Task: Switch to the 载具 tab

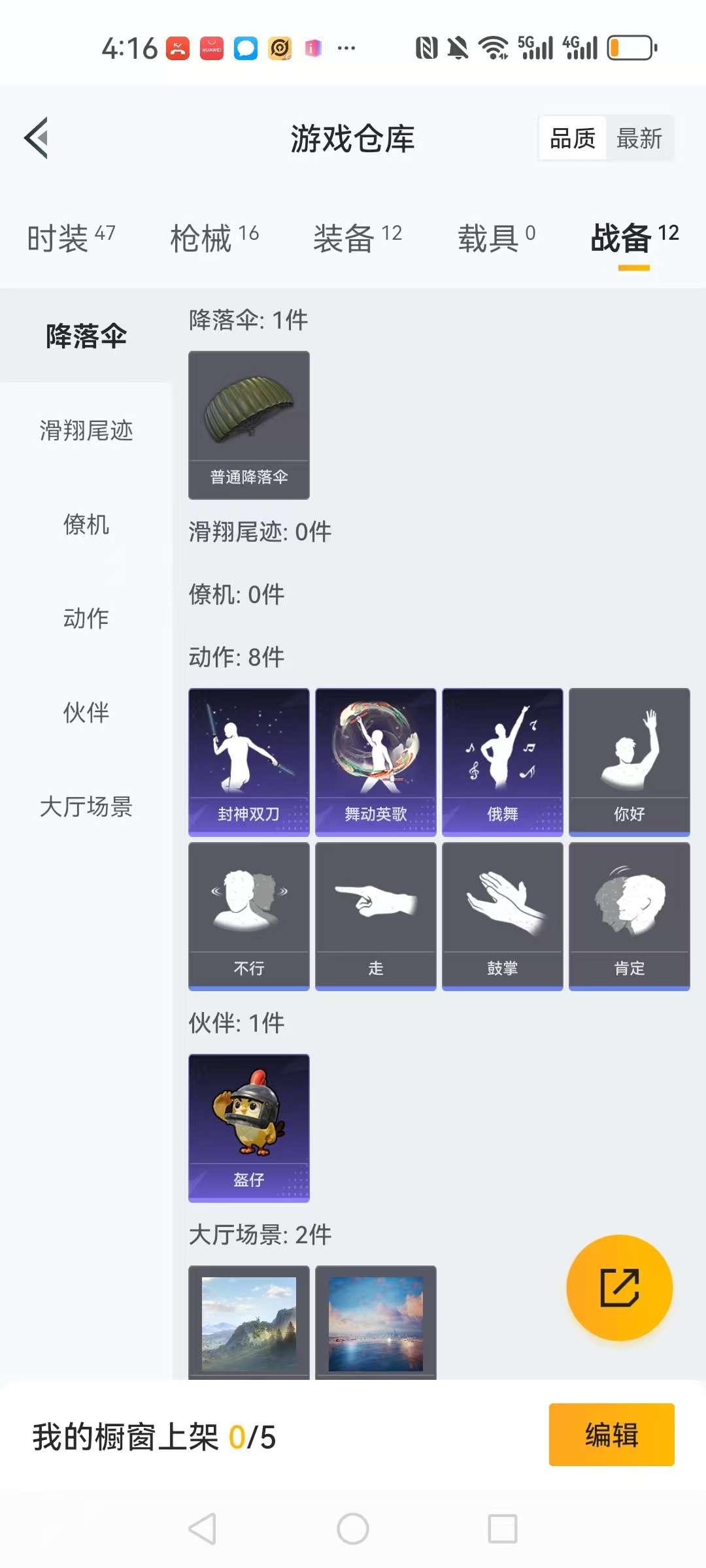Action: [x=496, y=237]
